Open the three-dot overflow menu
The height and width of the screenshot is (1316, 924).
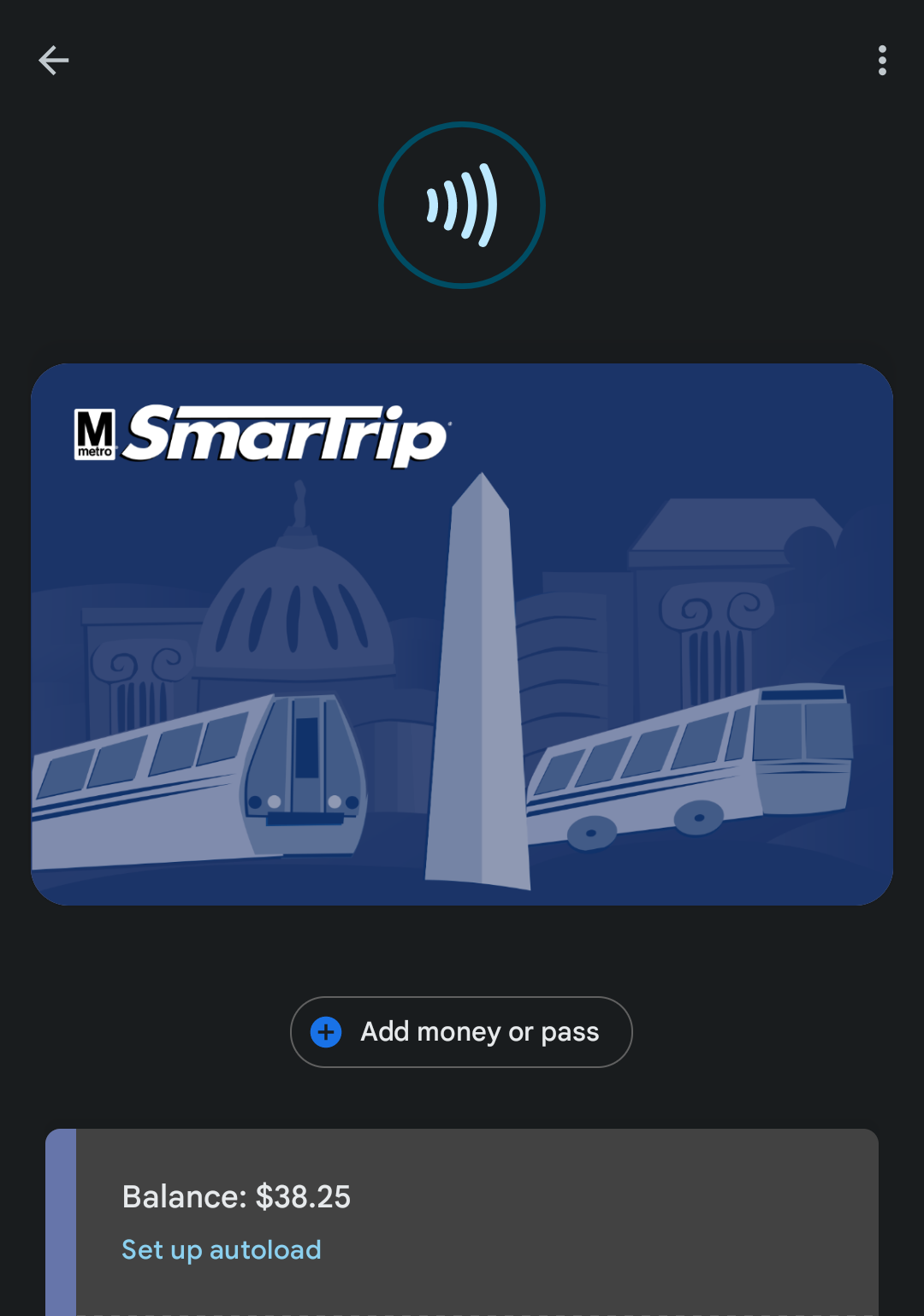[x=882, y=61]
